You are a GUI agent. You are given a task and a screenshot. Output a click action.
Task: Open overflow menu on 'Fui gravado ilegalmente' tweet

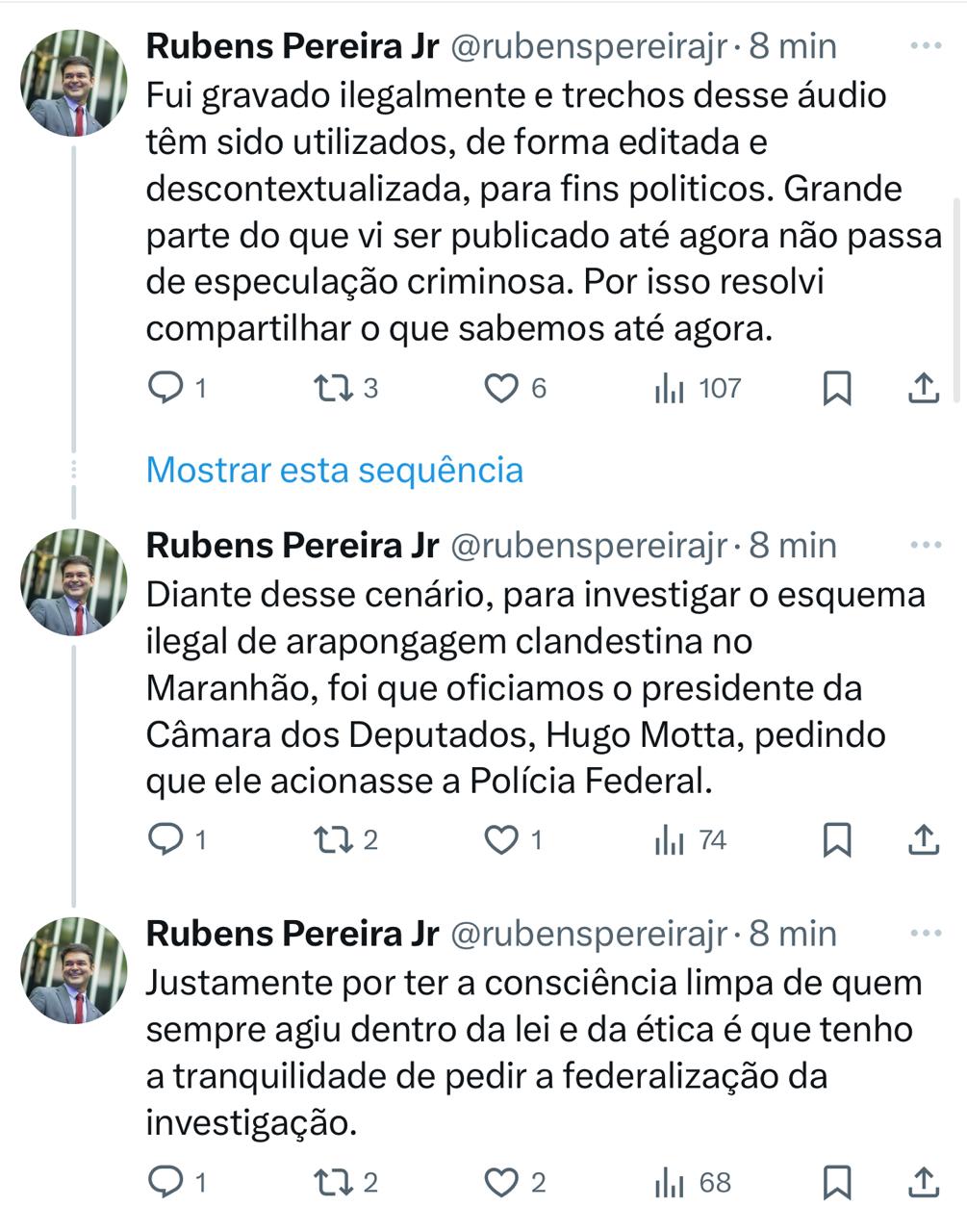[925, 46]
